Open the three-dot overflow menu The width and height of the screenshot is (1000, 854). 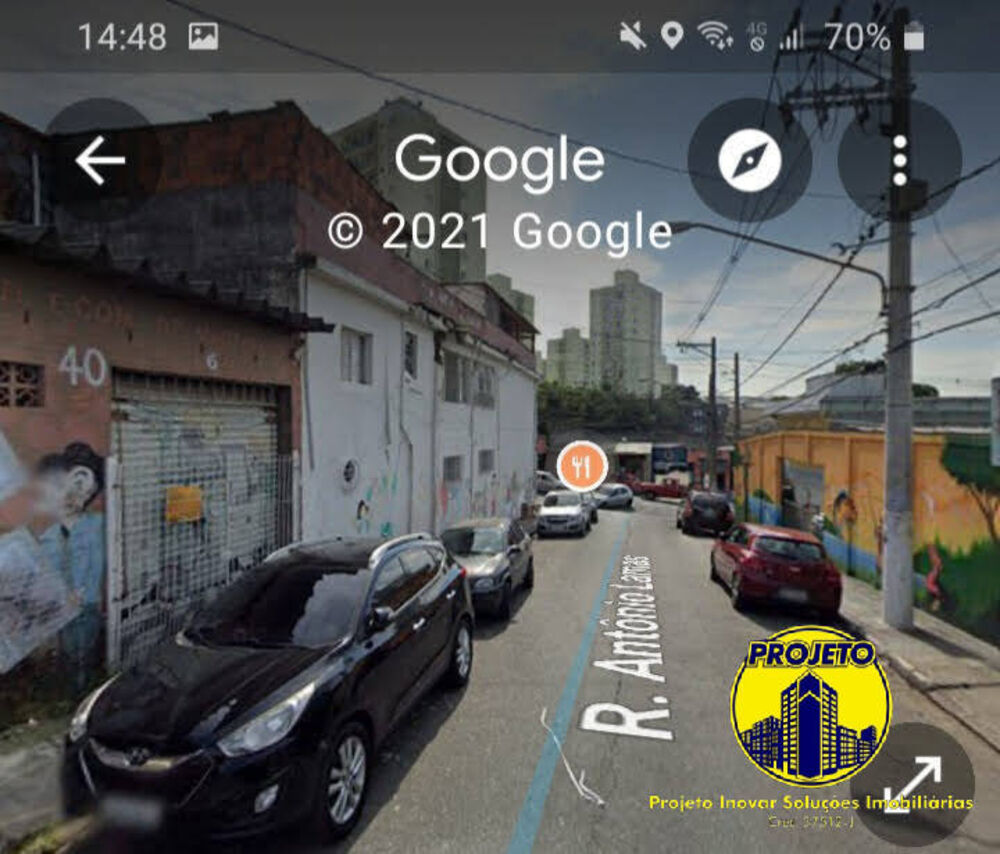point(899,160)
